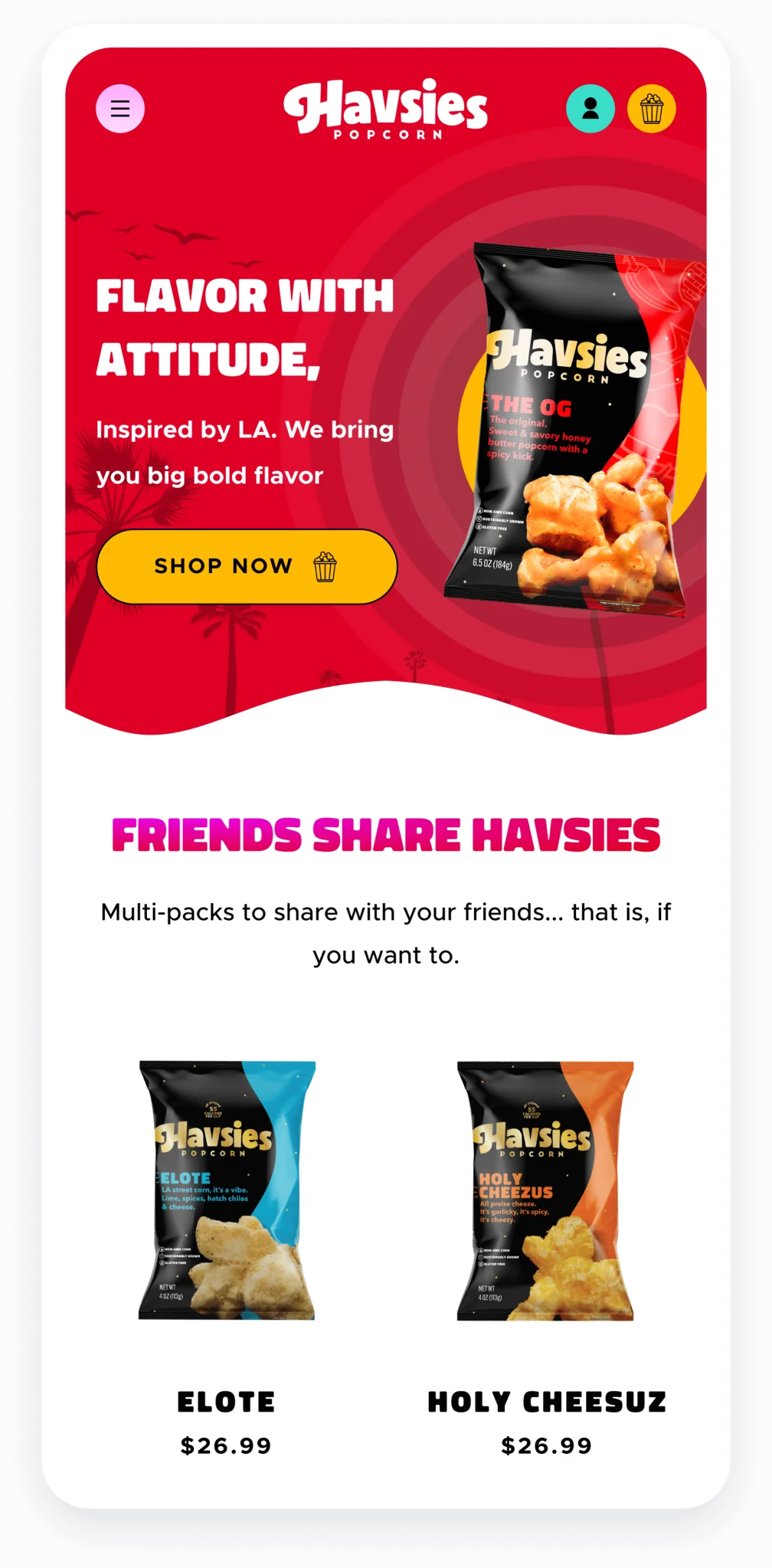Select the Havsies Popcorn logo in the header
This screenshot has width=772, height=1568.
[386, 109]
